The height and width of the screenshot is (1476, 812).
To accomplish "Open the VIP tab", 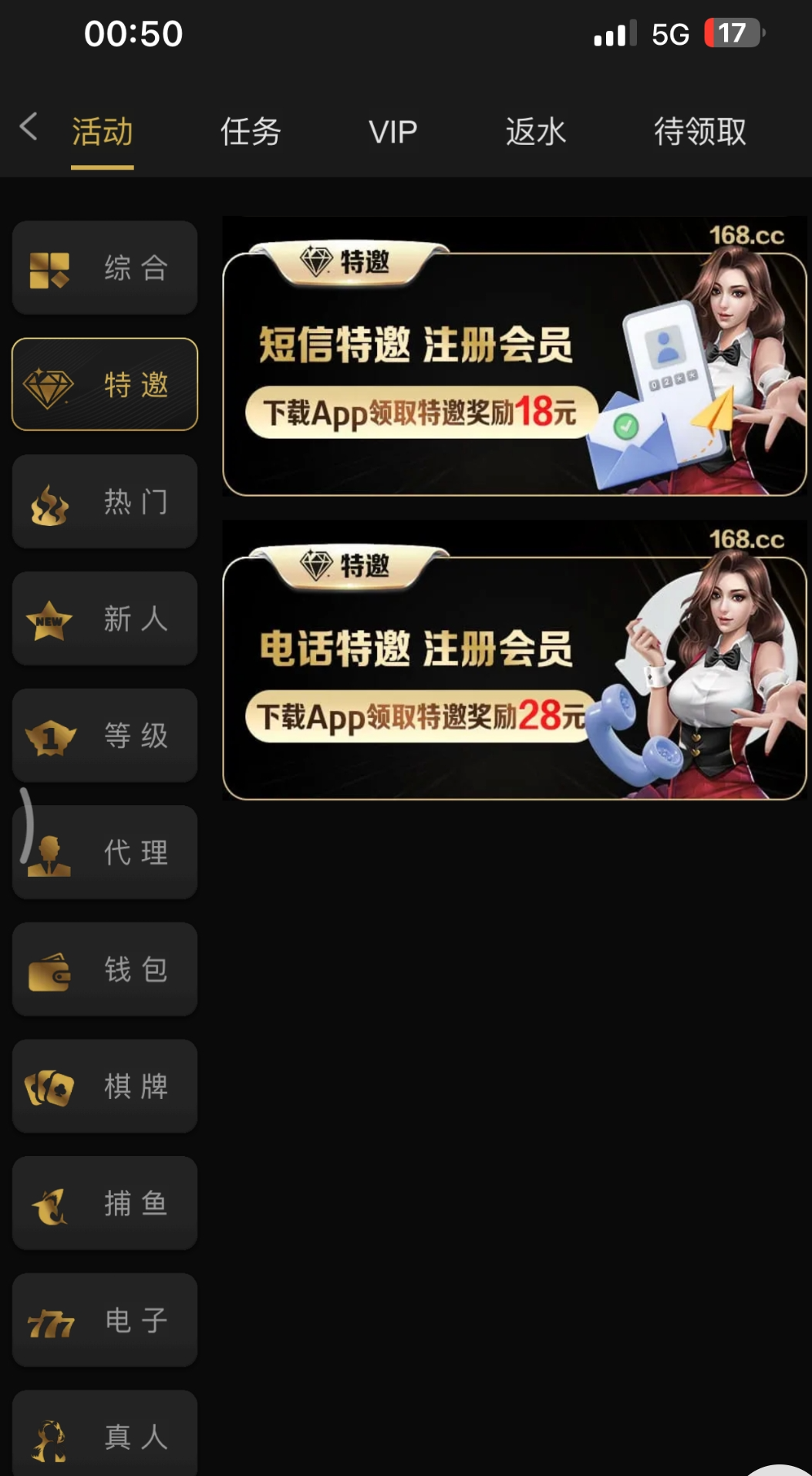I will pyautogui.click(x=393, y=132).
